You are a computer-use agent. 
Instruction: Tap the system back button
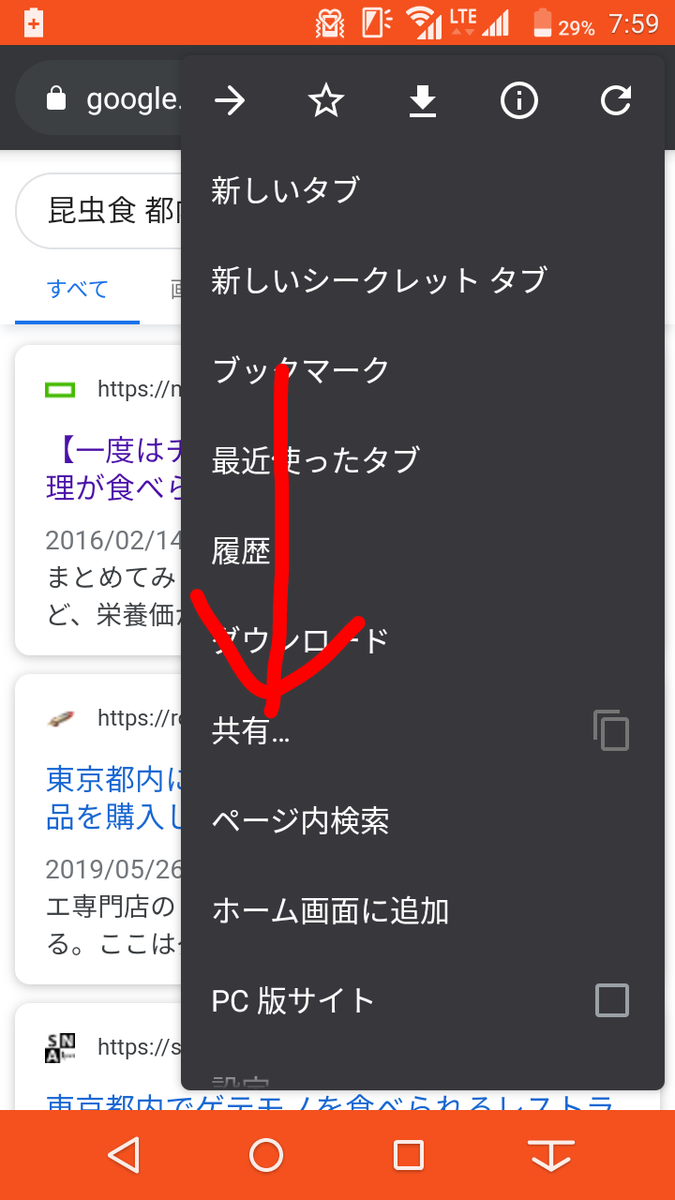[x=123, y=1155]
